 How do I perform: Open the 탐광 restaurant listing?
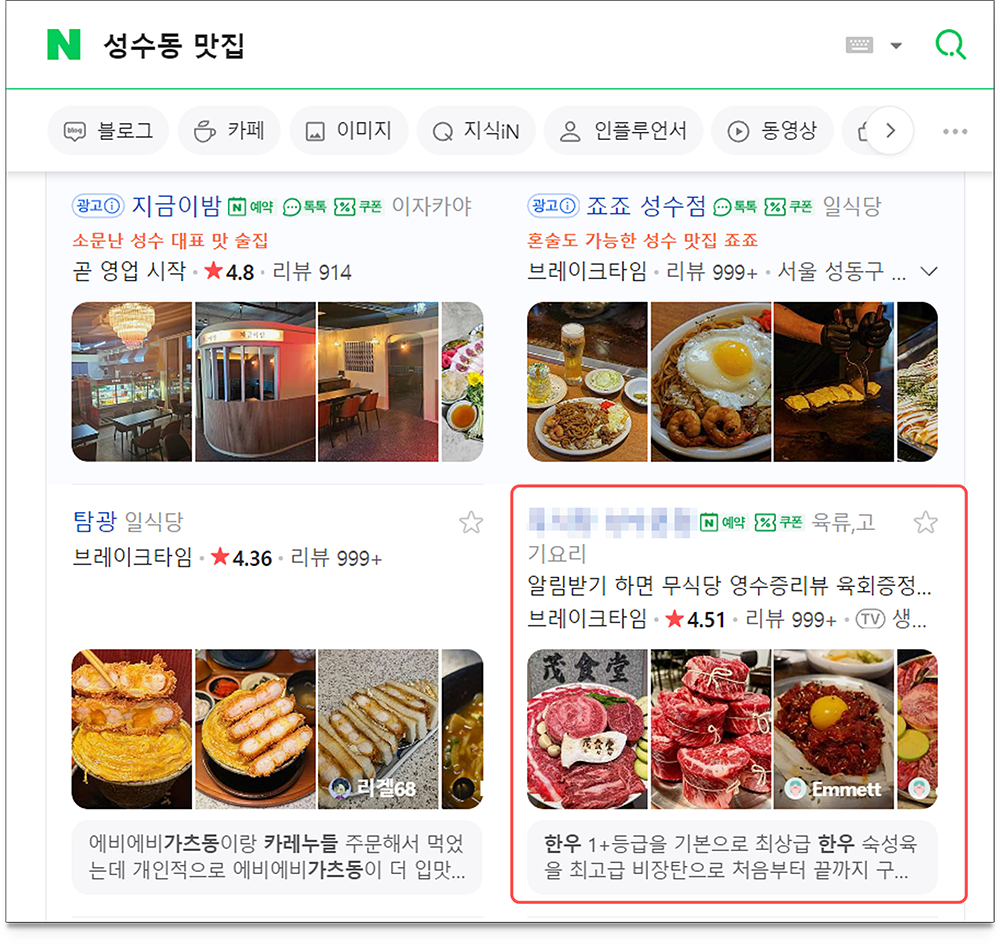point(95,520)
